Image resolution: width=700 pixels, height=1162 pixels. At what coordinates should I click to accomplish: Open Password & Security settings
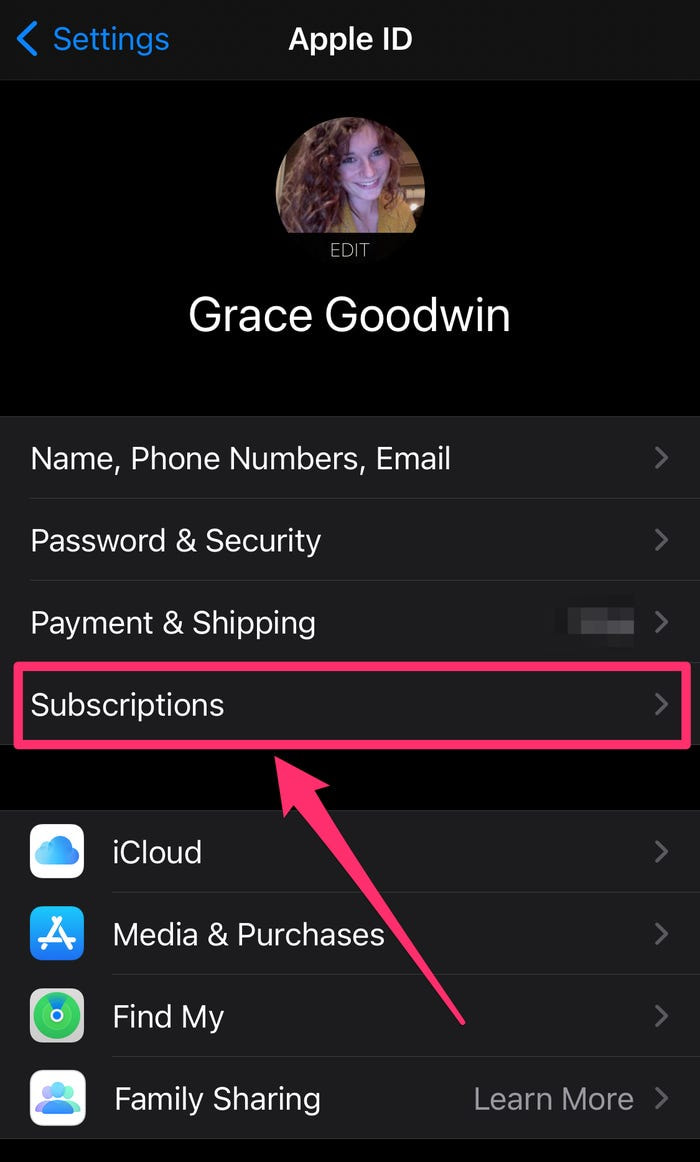[350, 541]
